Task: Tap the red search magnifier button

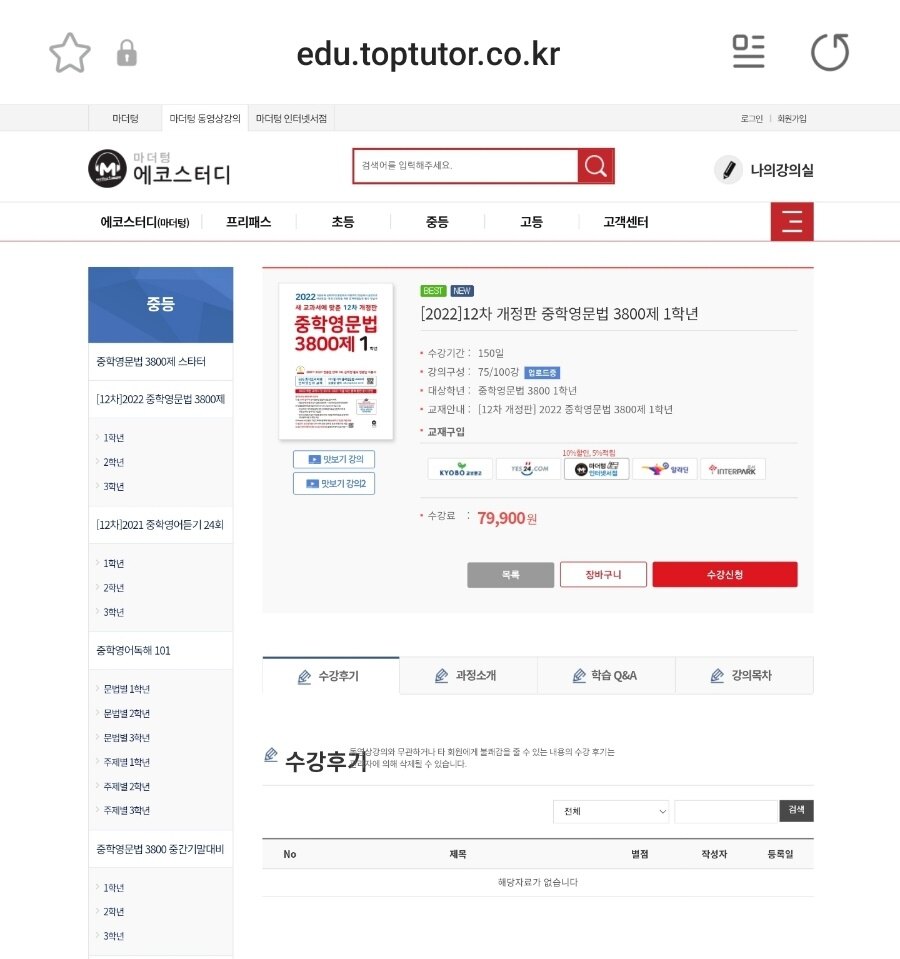Action: tap(596, 166)
